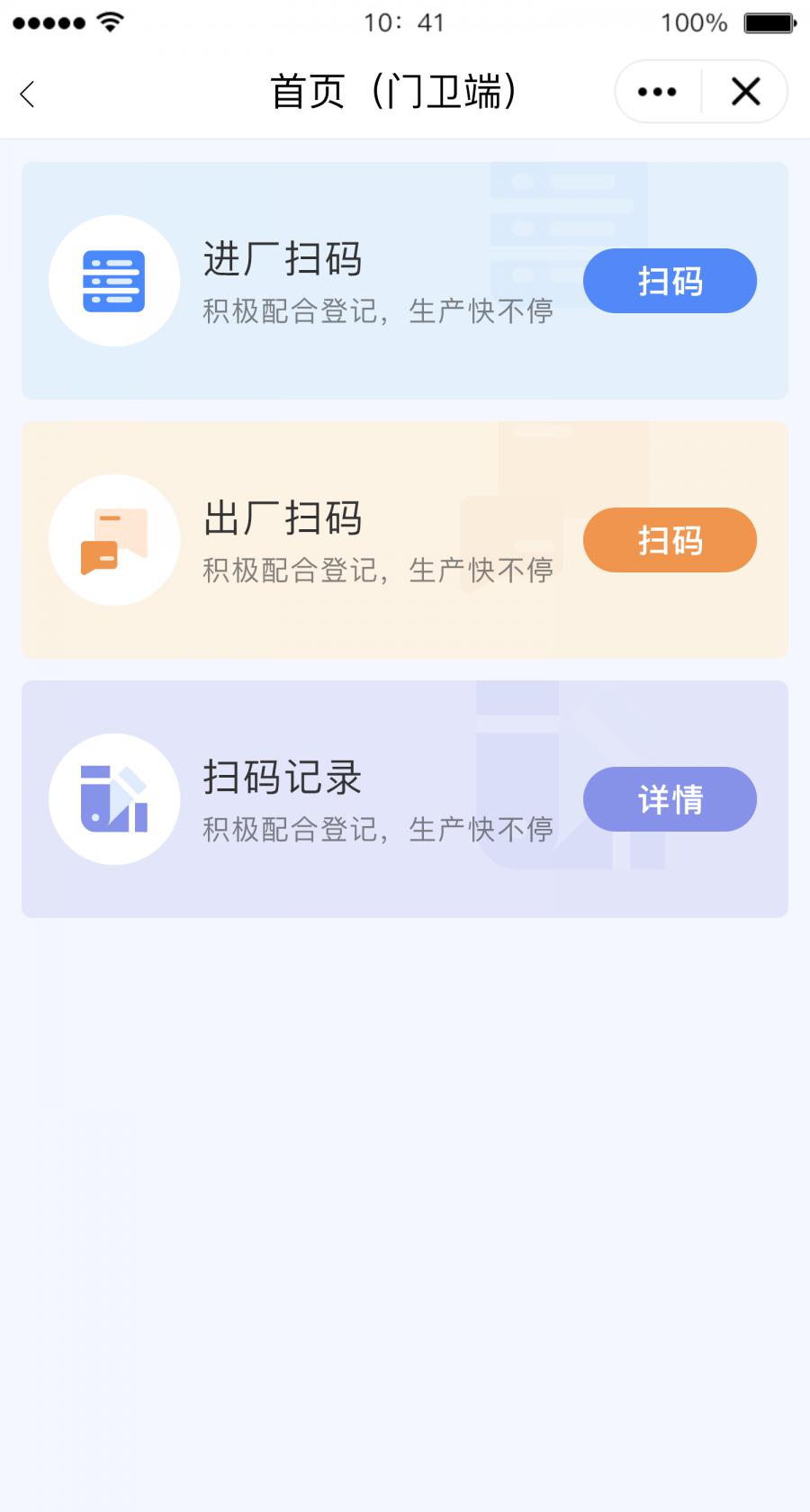Click the 扫码记录 heading text
This screenshot has width=810, height=1512.
pos(282,778)
